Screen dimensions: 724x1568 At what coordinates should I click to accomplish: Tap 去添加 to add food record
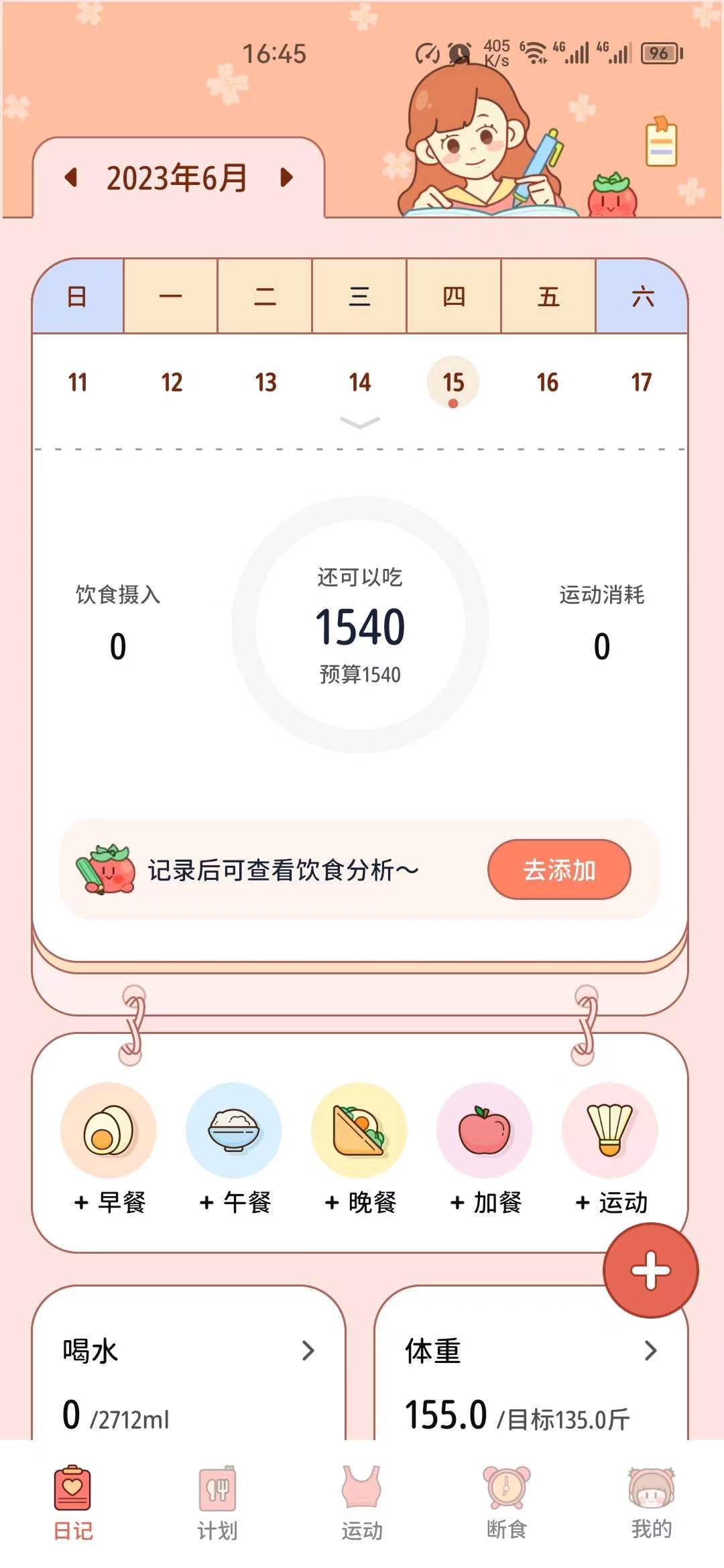(x=558, y=870)
